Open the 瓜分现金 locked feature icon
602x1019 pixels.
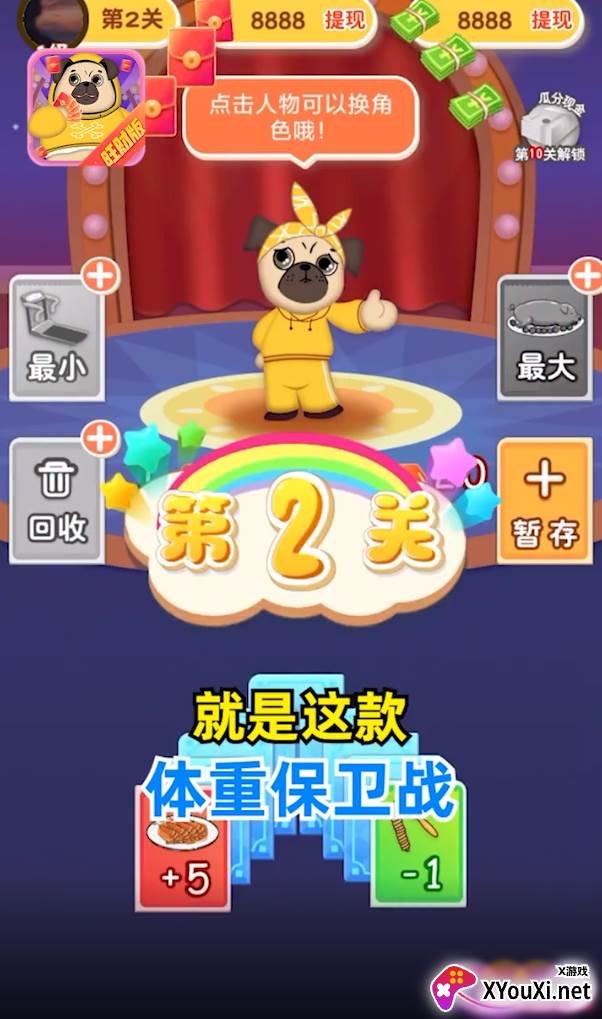[550, 127]
